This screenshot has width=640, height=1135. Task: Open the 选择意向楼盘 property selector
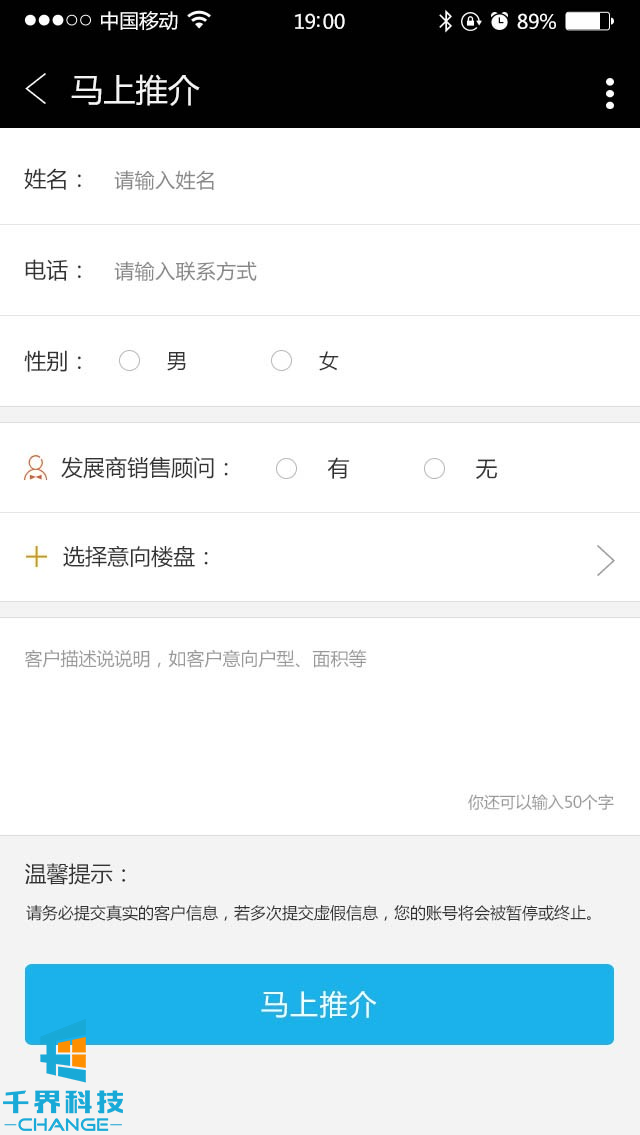[x=320, y=558]
